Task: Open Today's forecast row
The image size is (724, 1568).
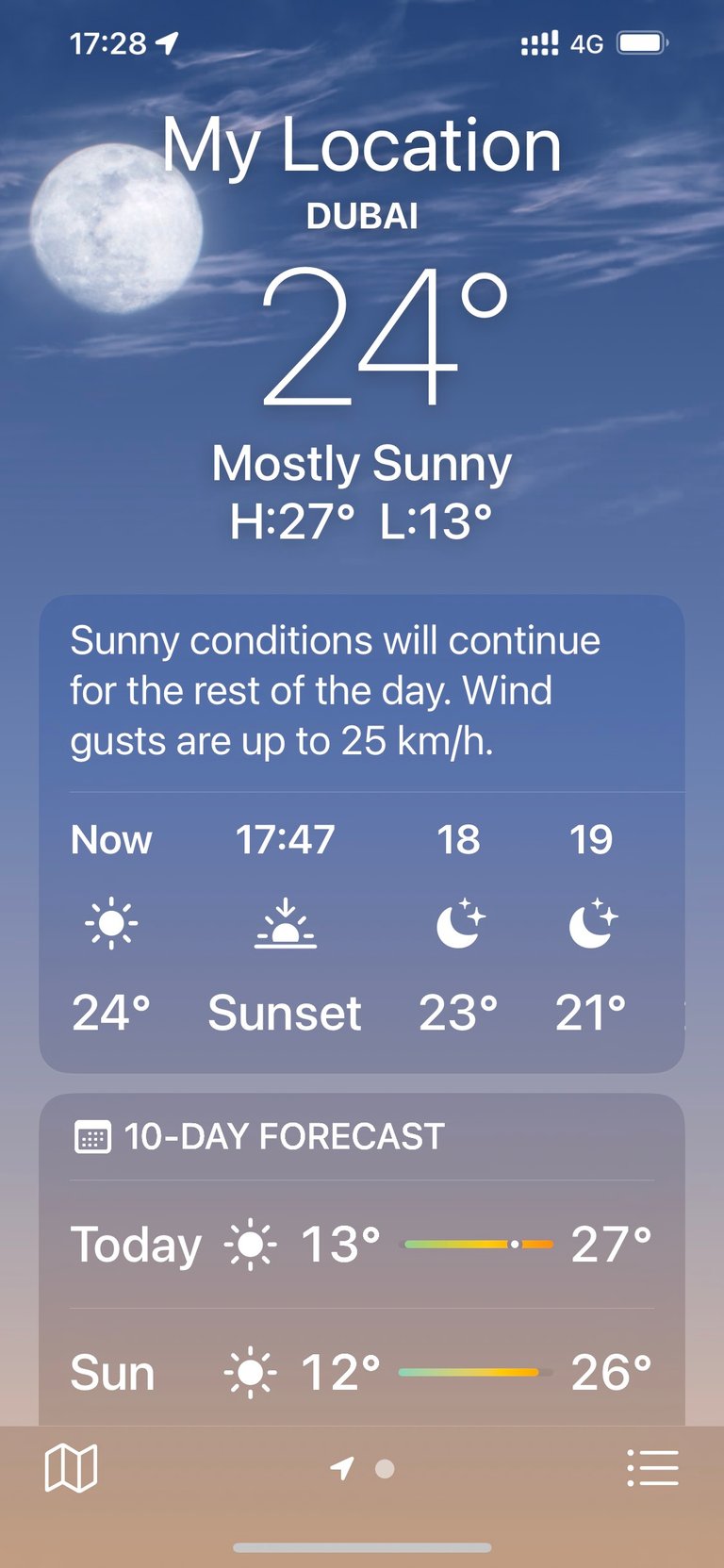Action: 362,1245
